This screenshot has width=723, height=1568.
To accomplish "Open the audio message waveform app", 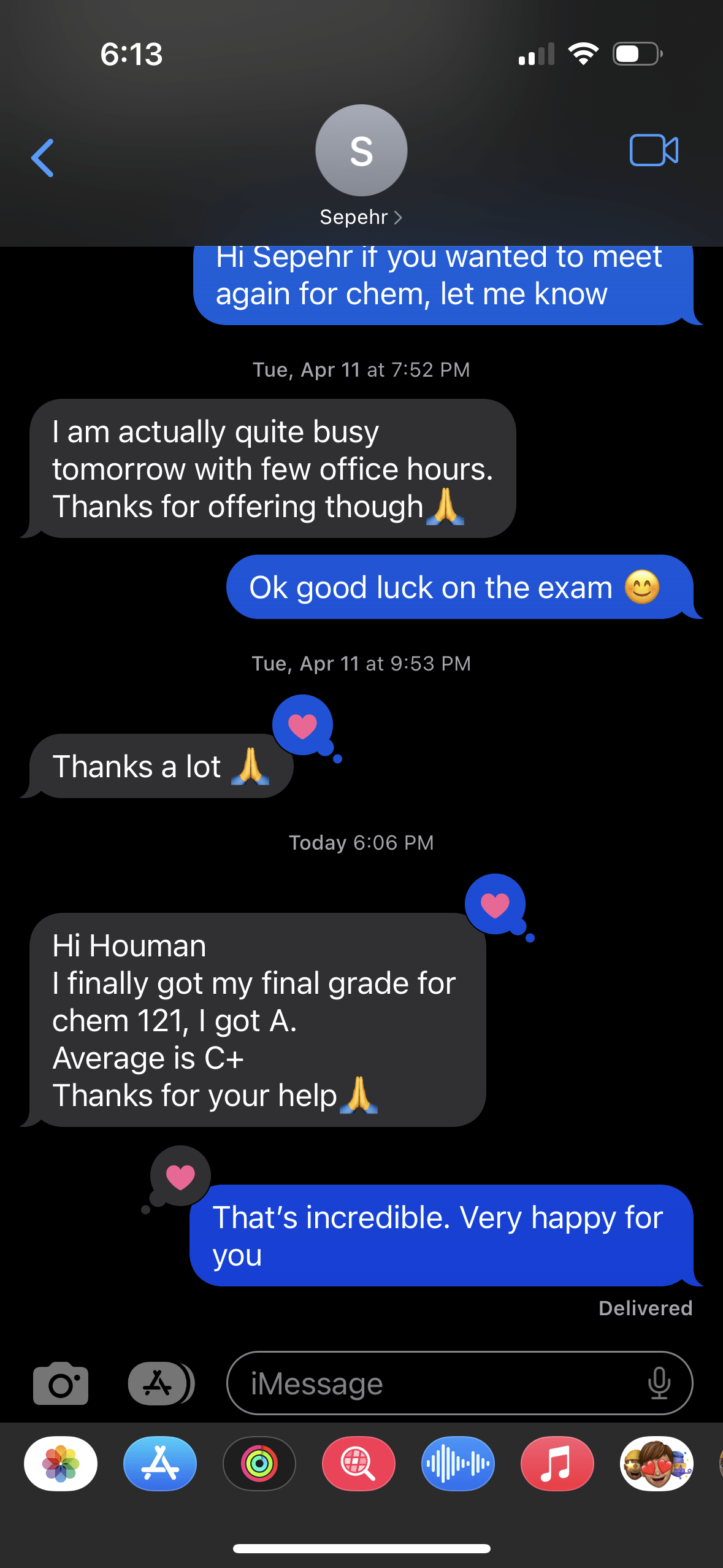I will coord(458,1464).
